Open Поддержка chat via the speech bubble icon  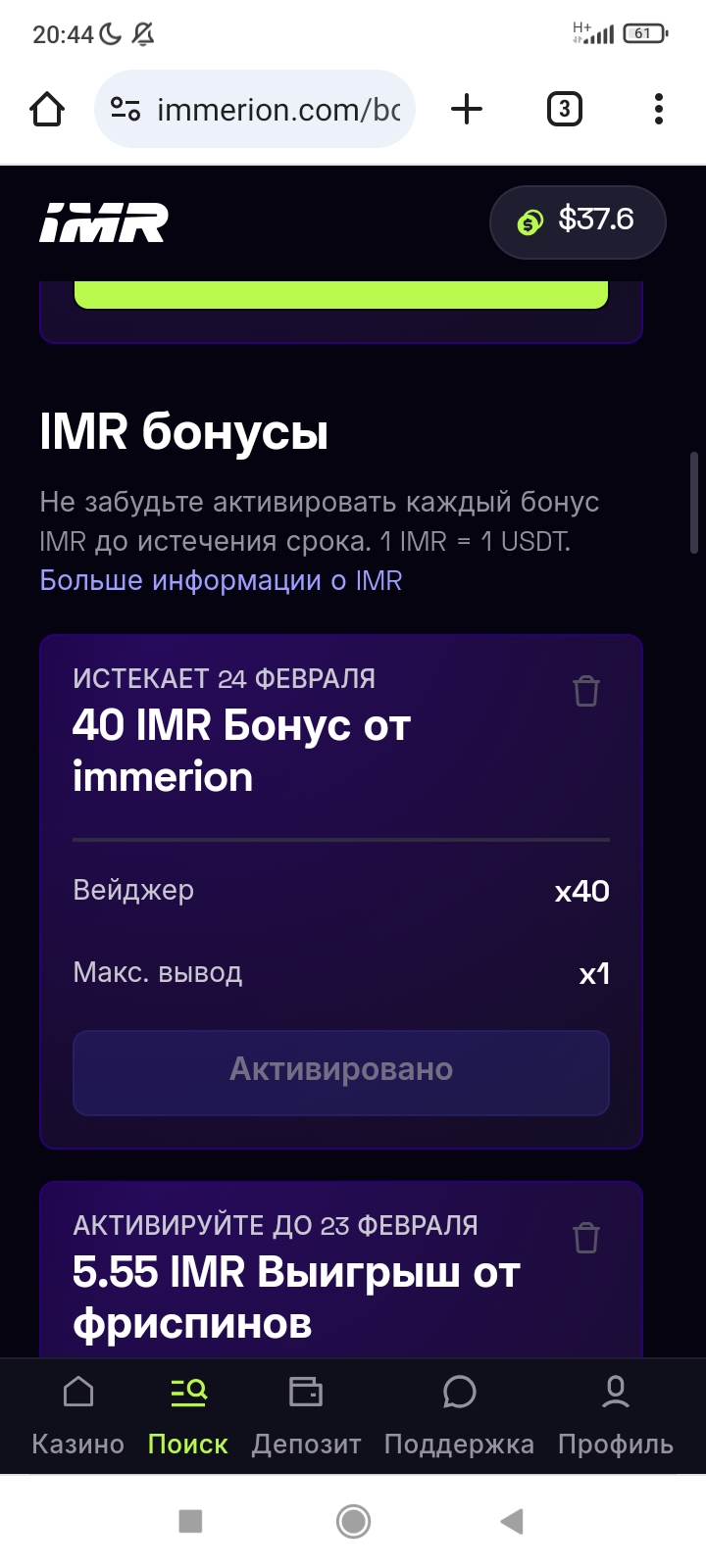coord(459,1392)
